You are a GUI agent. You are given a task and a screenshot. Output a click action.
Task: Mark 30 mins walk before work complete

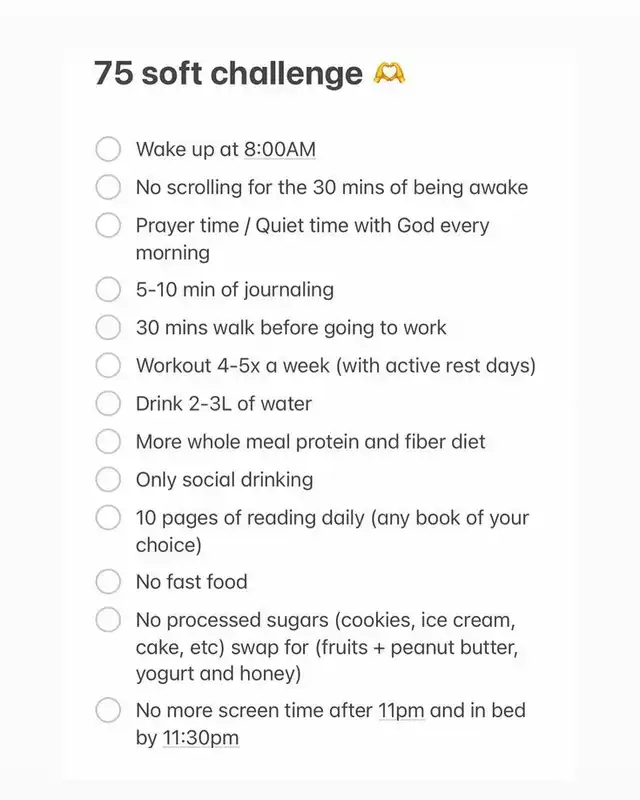pyautogui.click(x=108, y=327)
